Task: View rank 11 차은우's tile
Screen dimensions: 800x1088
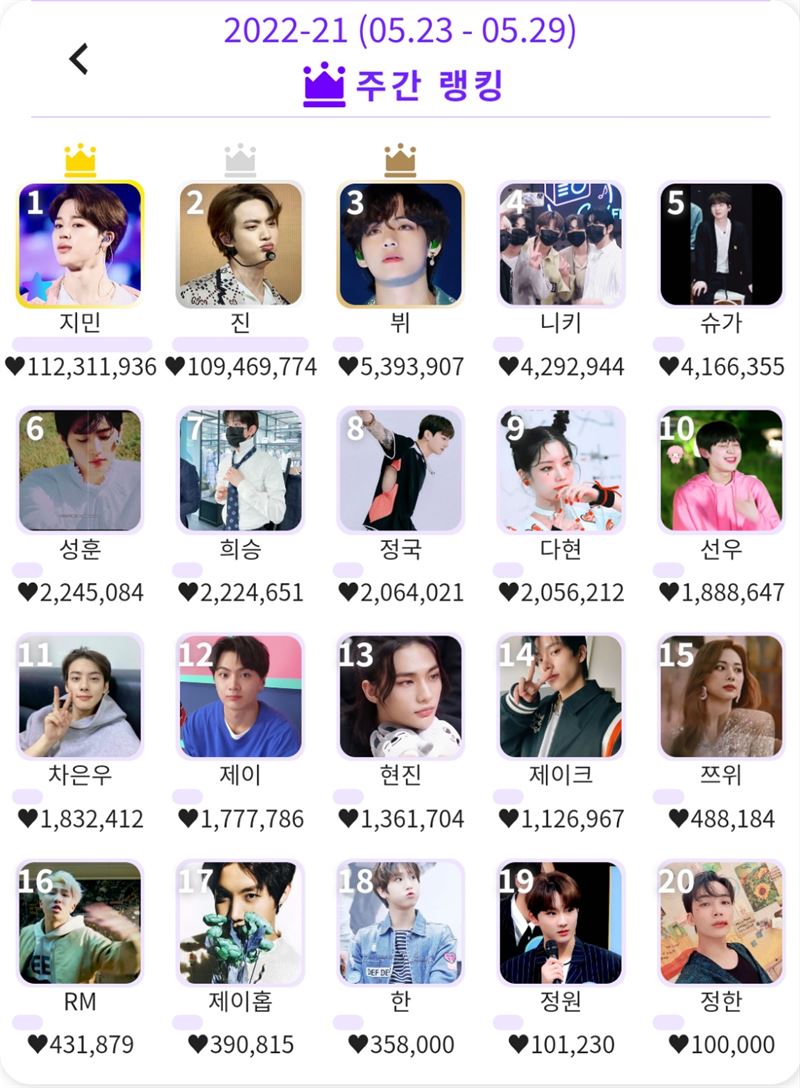Action: [81, 696]
